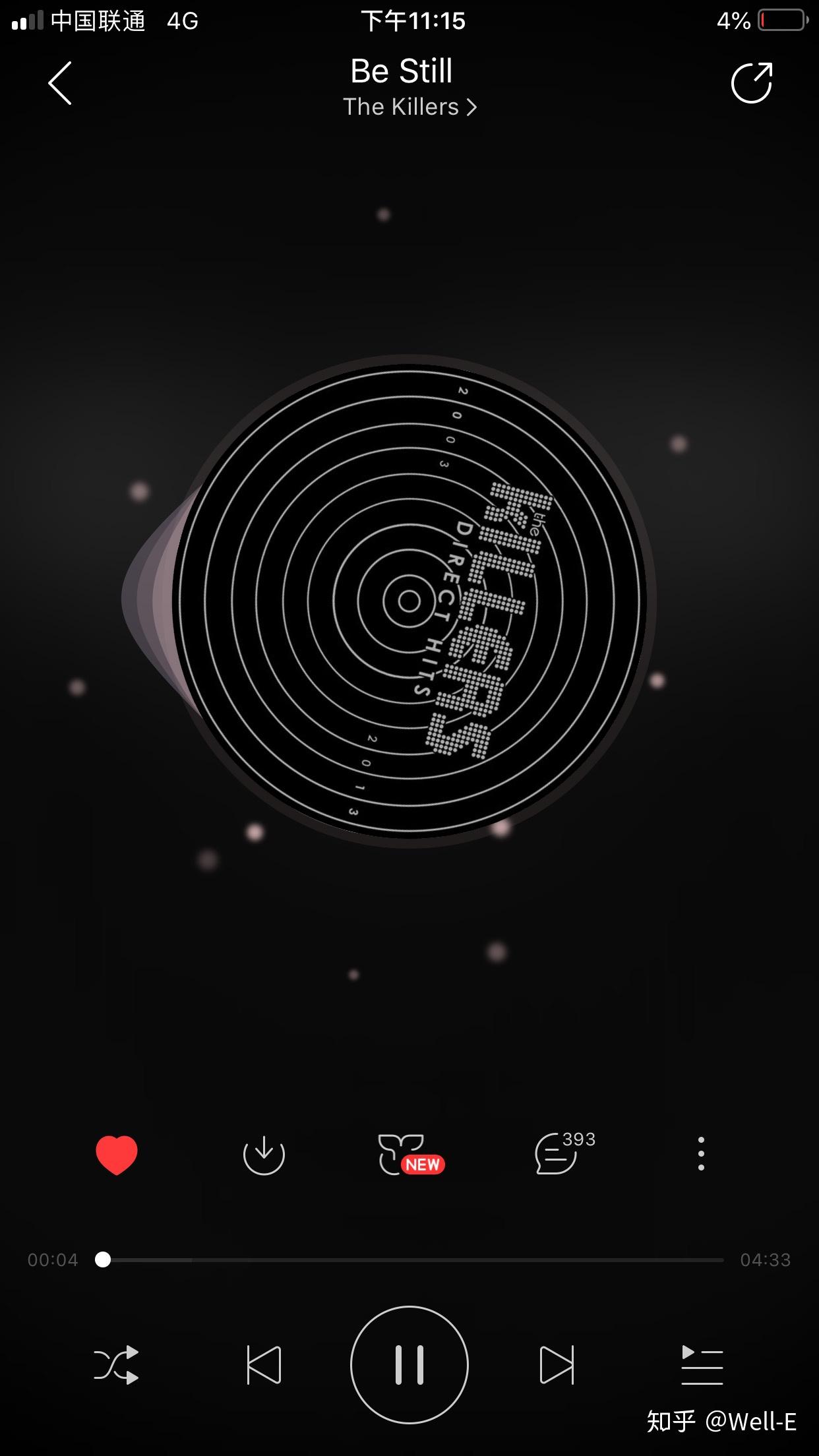Skip to the next track
819x1456 pixels.
(557, 1365)
